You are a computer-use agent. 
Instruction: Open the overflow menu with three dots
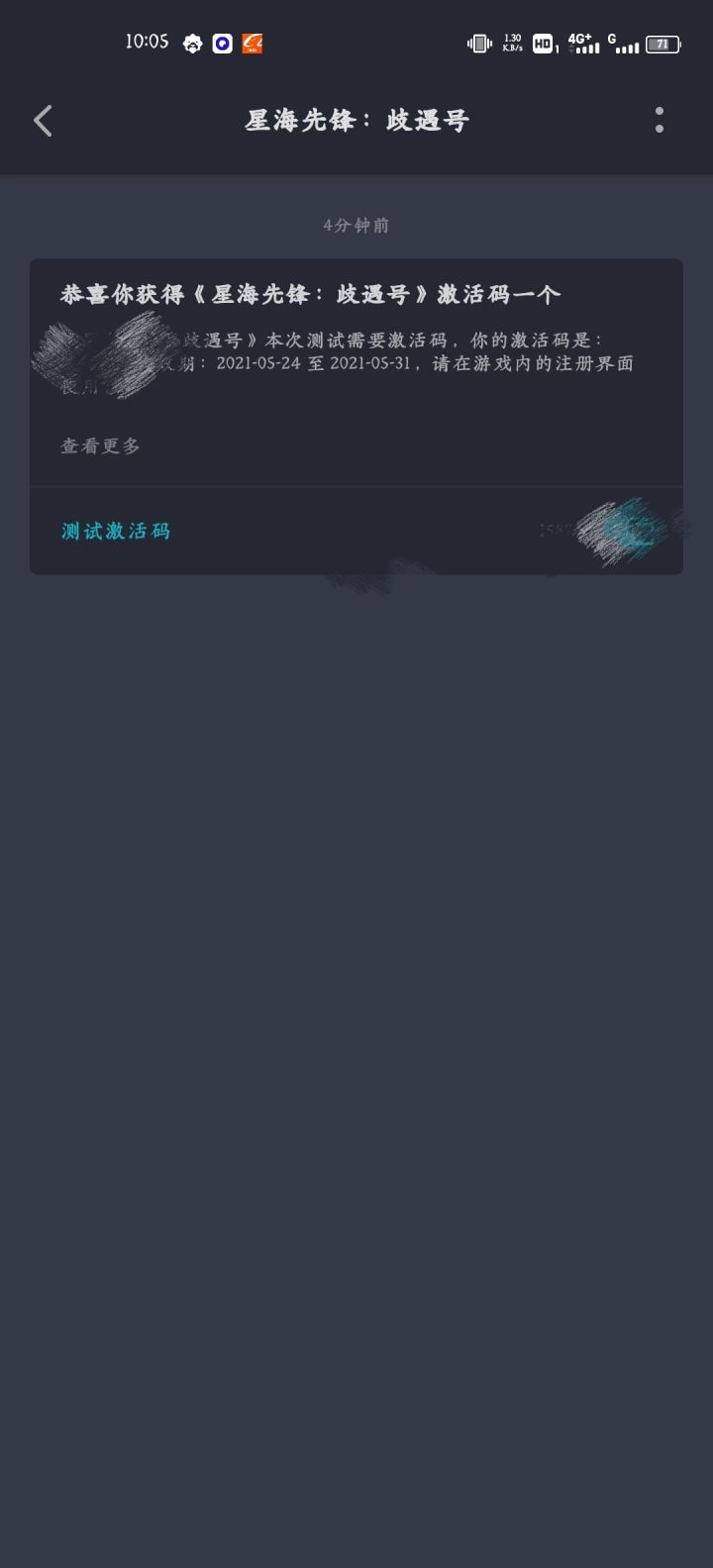[x=660, y=120]
